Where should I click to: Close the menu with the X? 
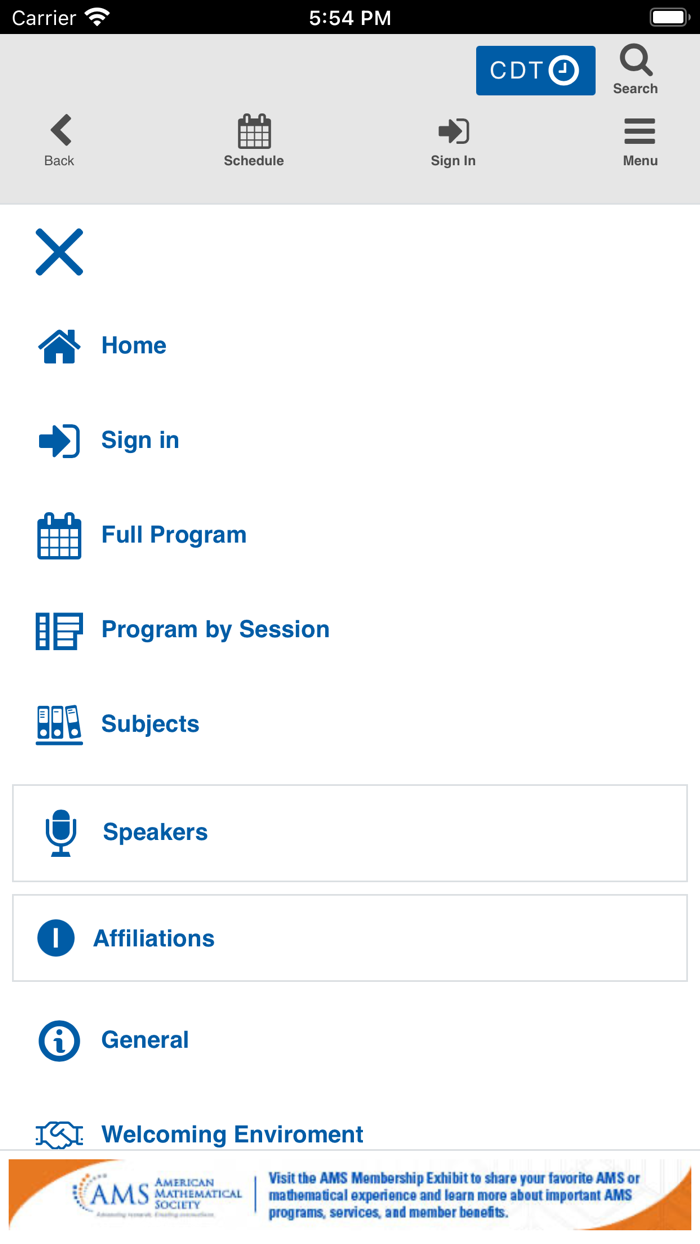click(59, 251)
